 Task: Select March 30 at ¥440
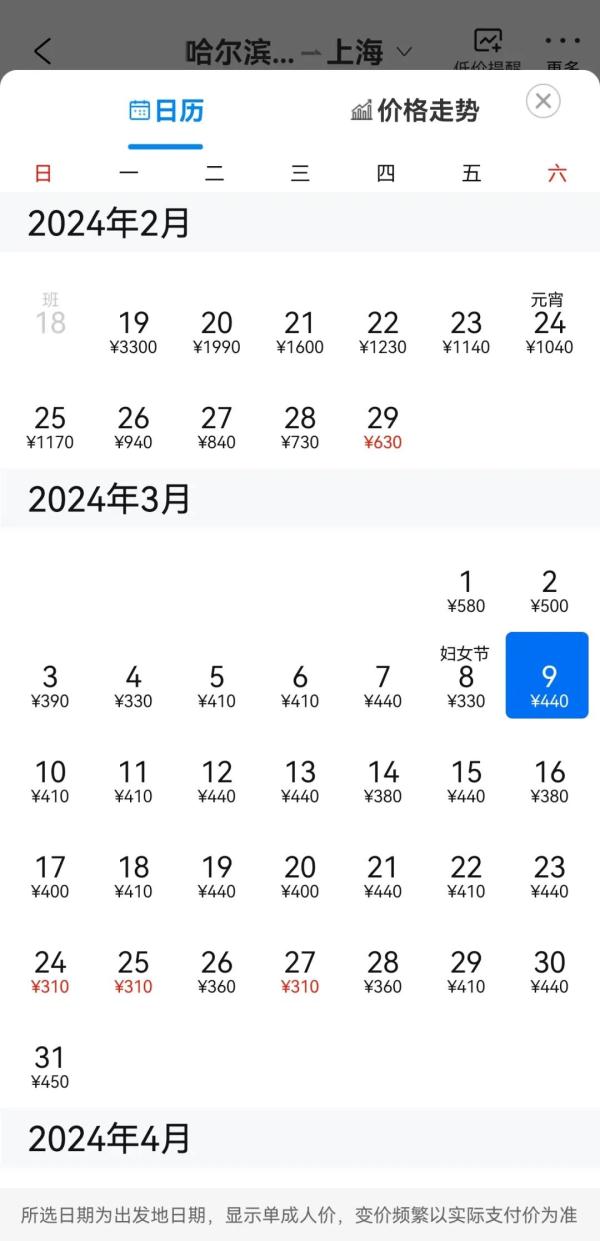(549, 971)
